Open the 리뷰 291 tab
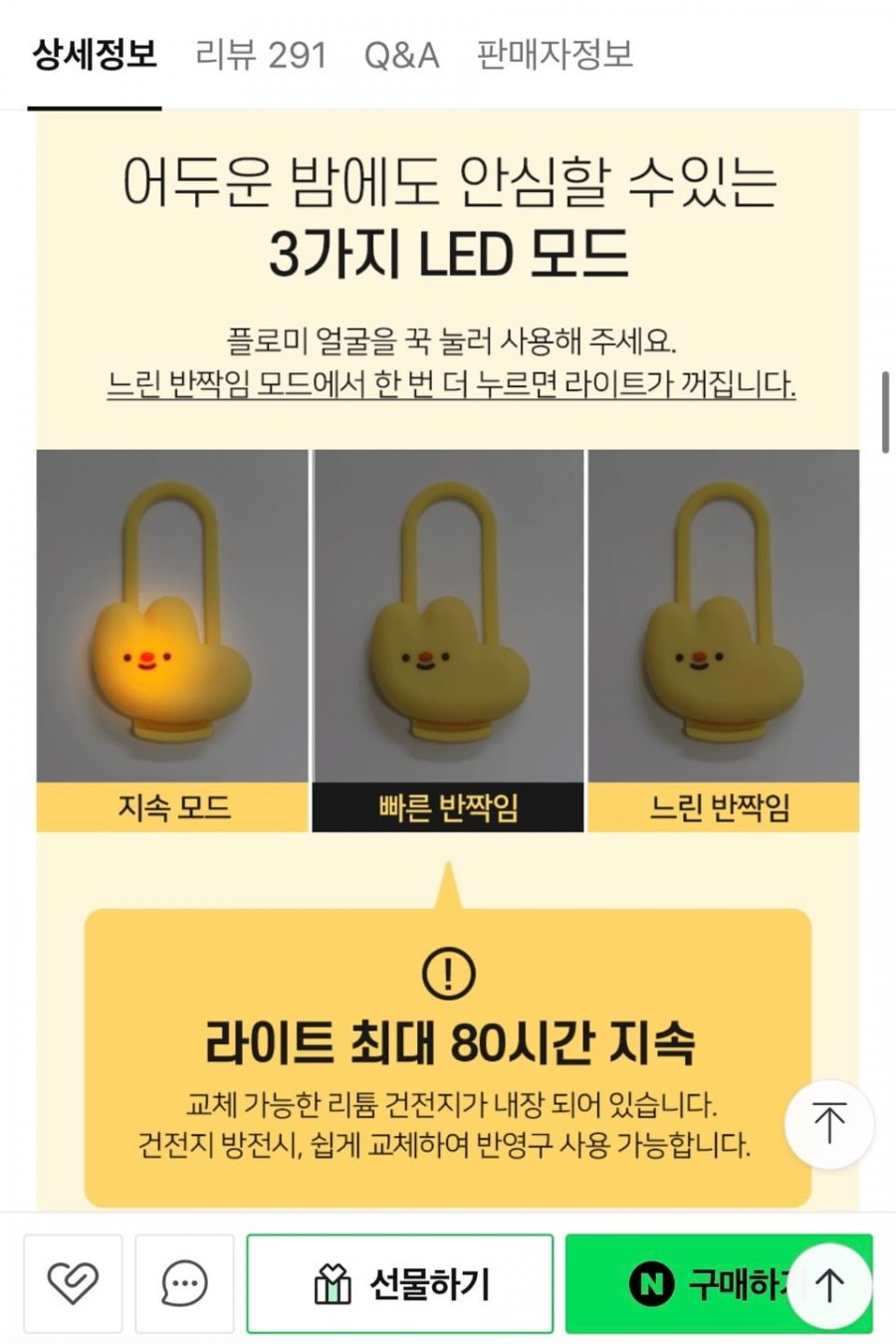 pos(261,54)
